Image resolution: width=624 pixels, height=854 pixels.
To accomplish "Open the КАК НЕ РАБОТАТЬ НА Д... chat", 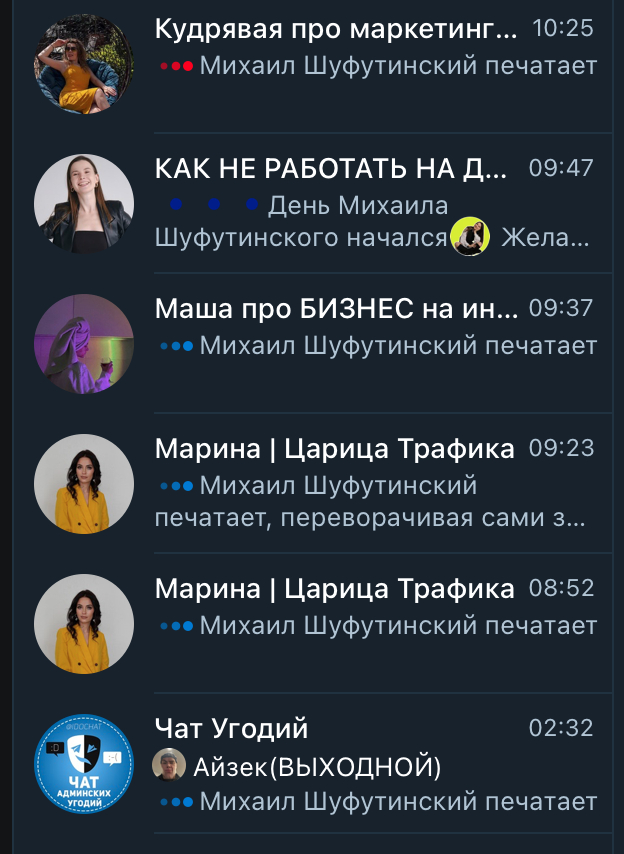I will [x=330, y=170].
